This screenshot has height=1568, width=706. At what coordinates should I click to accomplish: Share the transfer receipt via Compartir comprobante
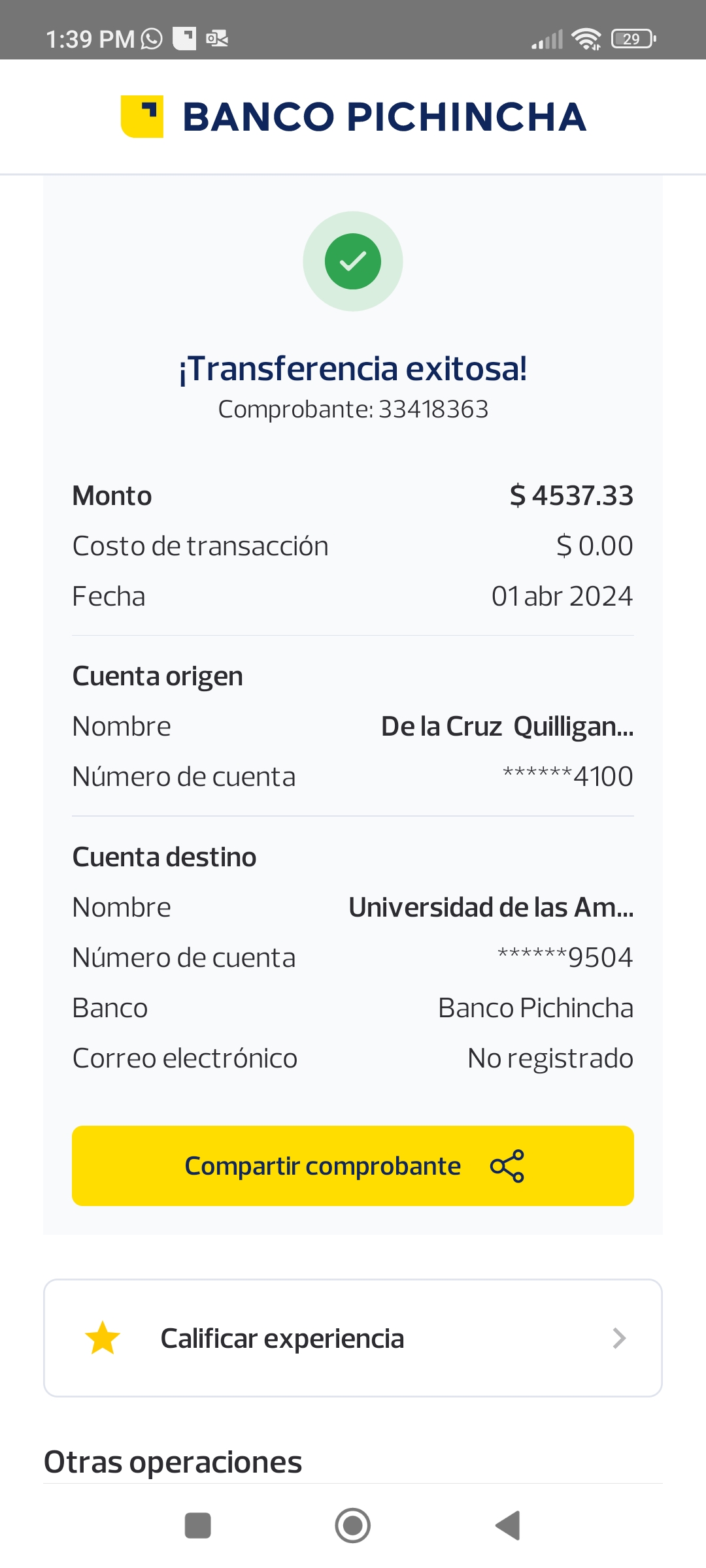pos(353,1166)
